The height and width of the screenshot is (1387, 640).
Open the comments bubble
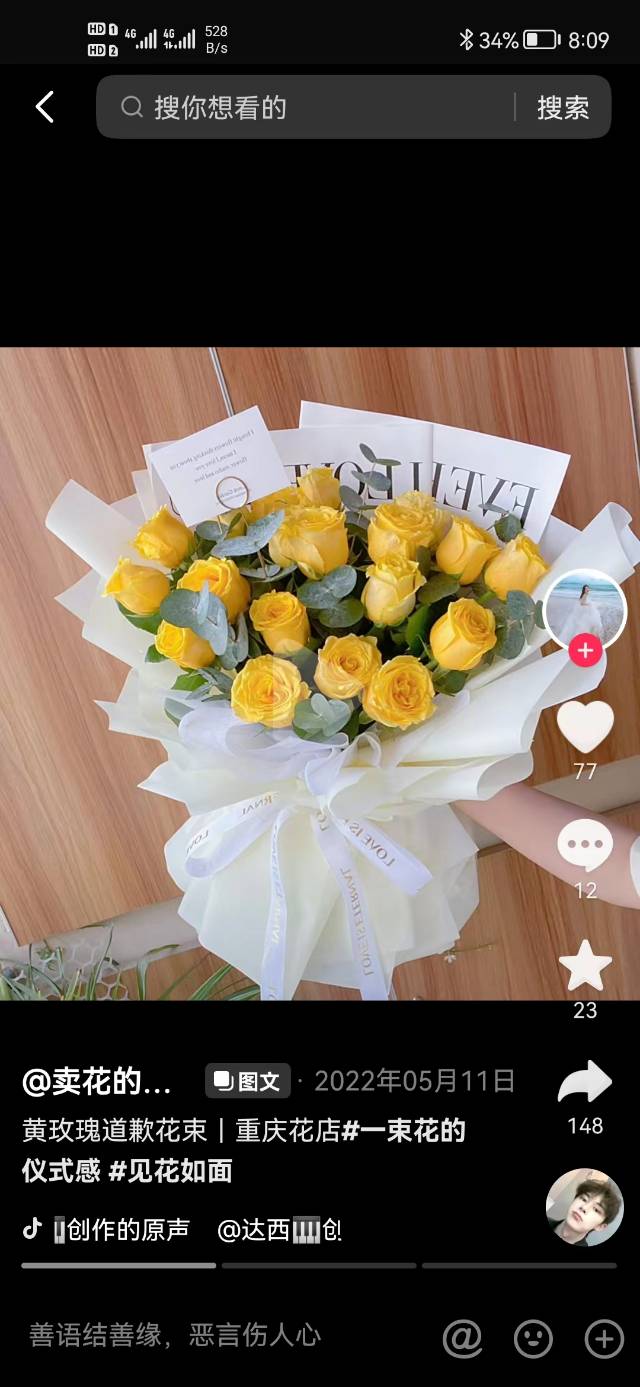click(x=585, y=847)
